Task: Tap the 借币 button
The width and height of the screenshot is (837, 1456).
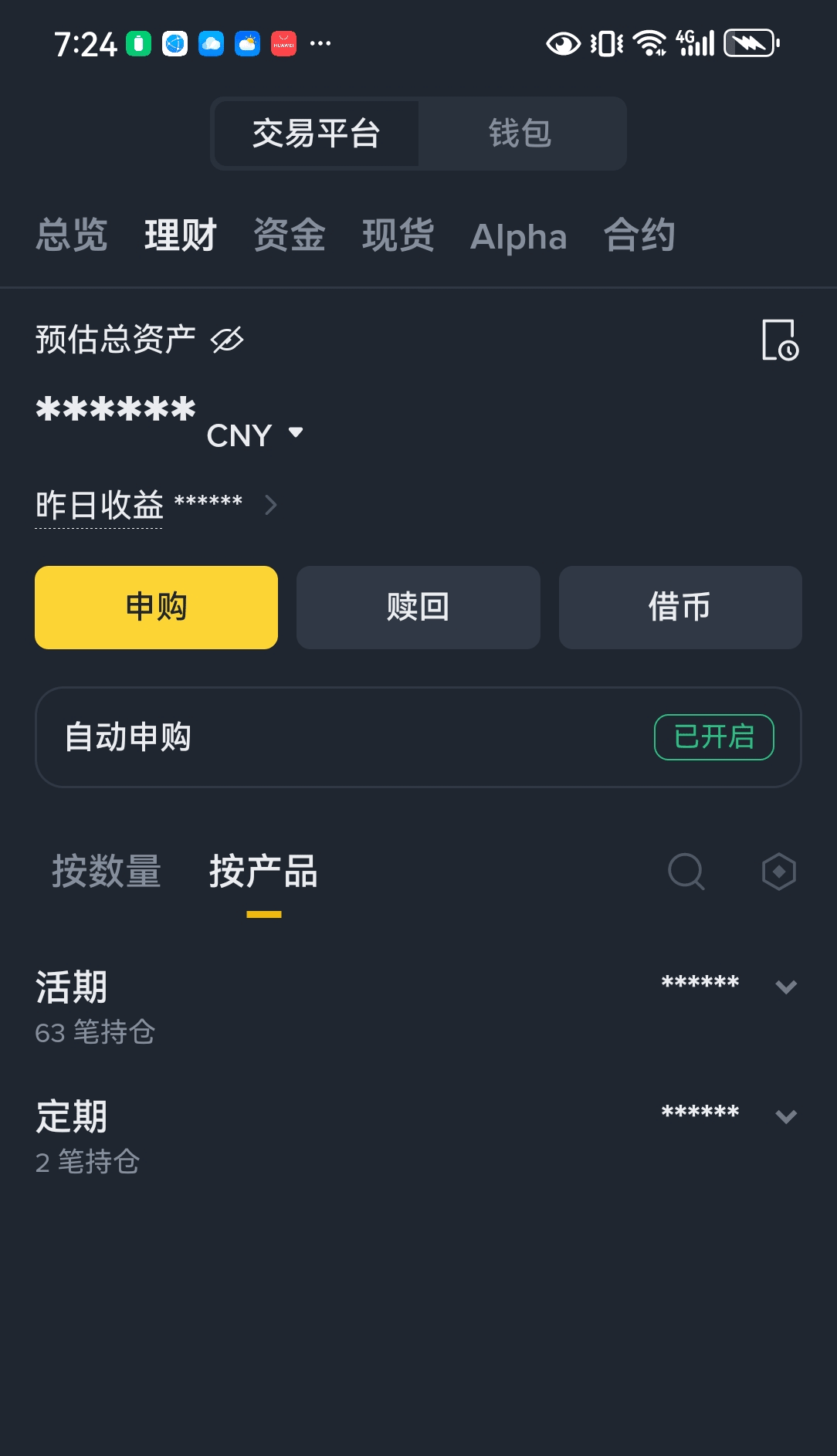Action: (x=680, y=608)
